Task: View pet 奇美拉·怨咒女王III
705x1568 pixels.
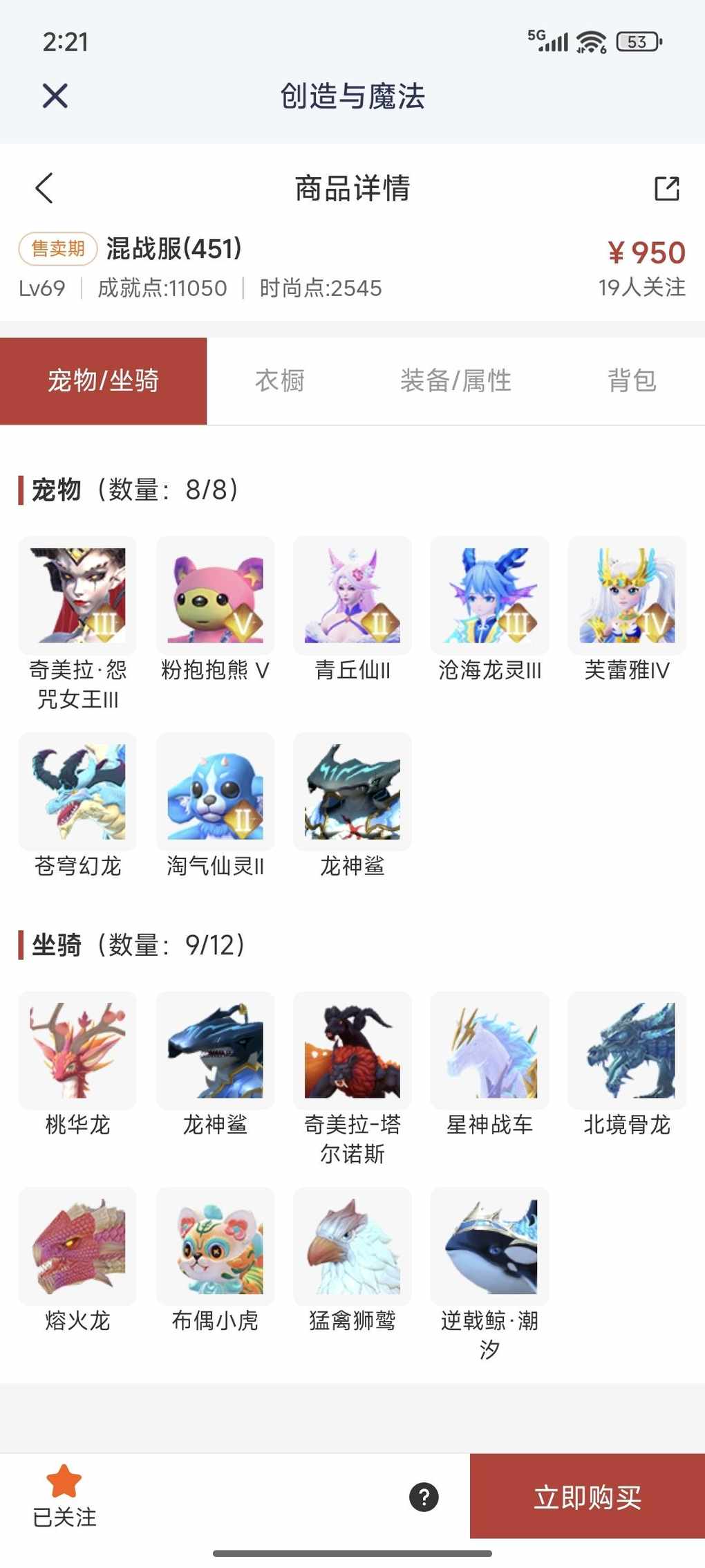Action: point(77,596)
